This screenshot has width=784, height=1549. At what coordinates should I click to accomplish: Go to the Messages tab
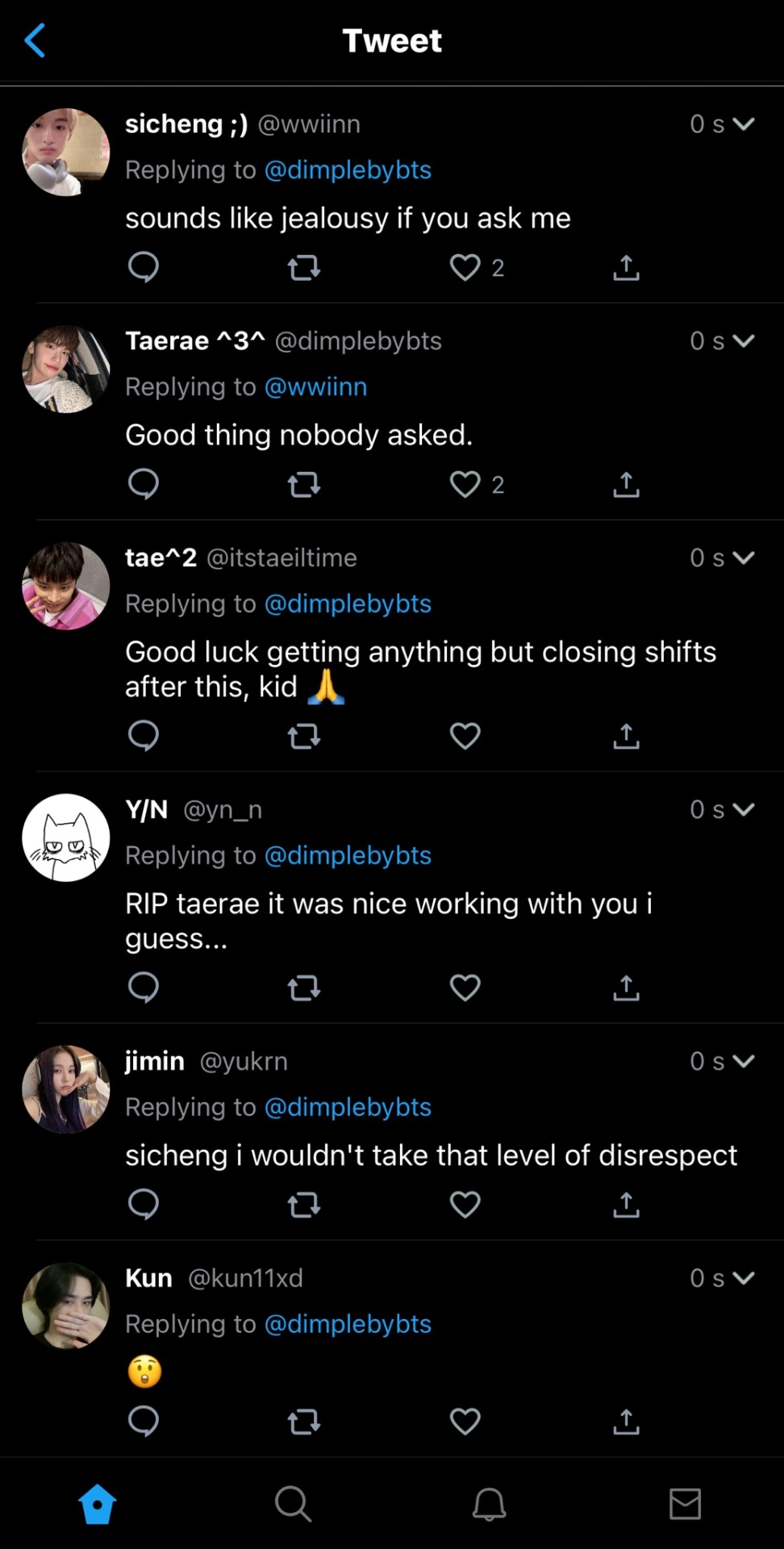pos(685,1504)
